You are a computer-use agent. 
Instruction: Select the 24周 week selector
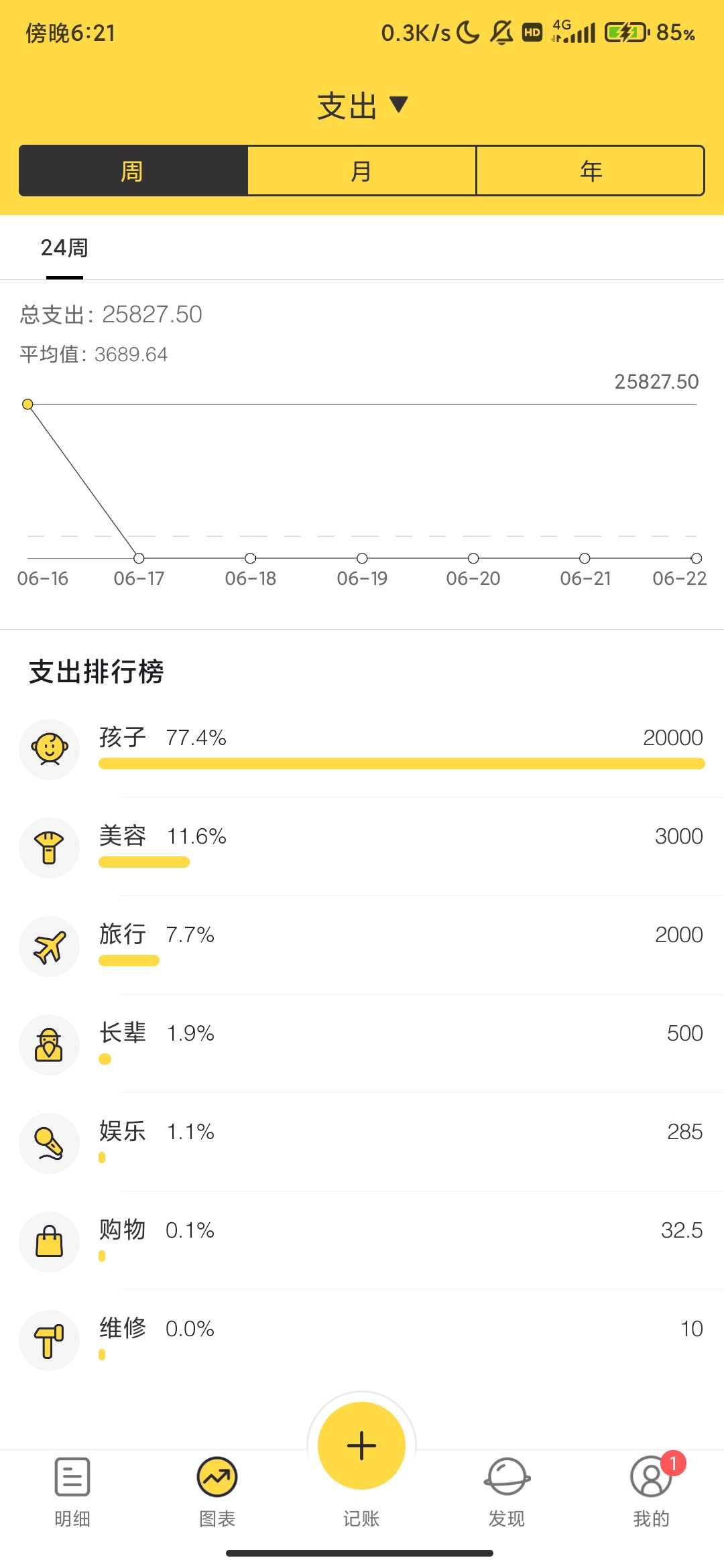pos(64,249)
